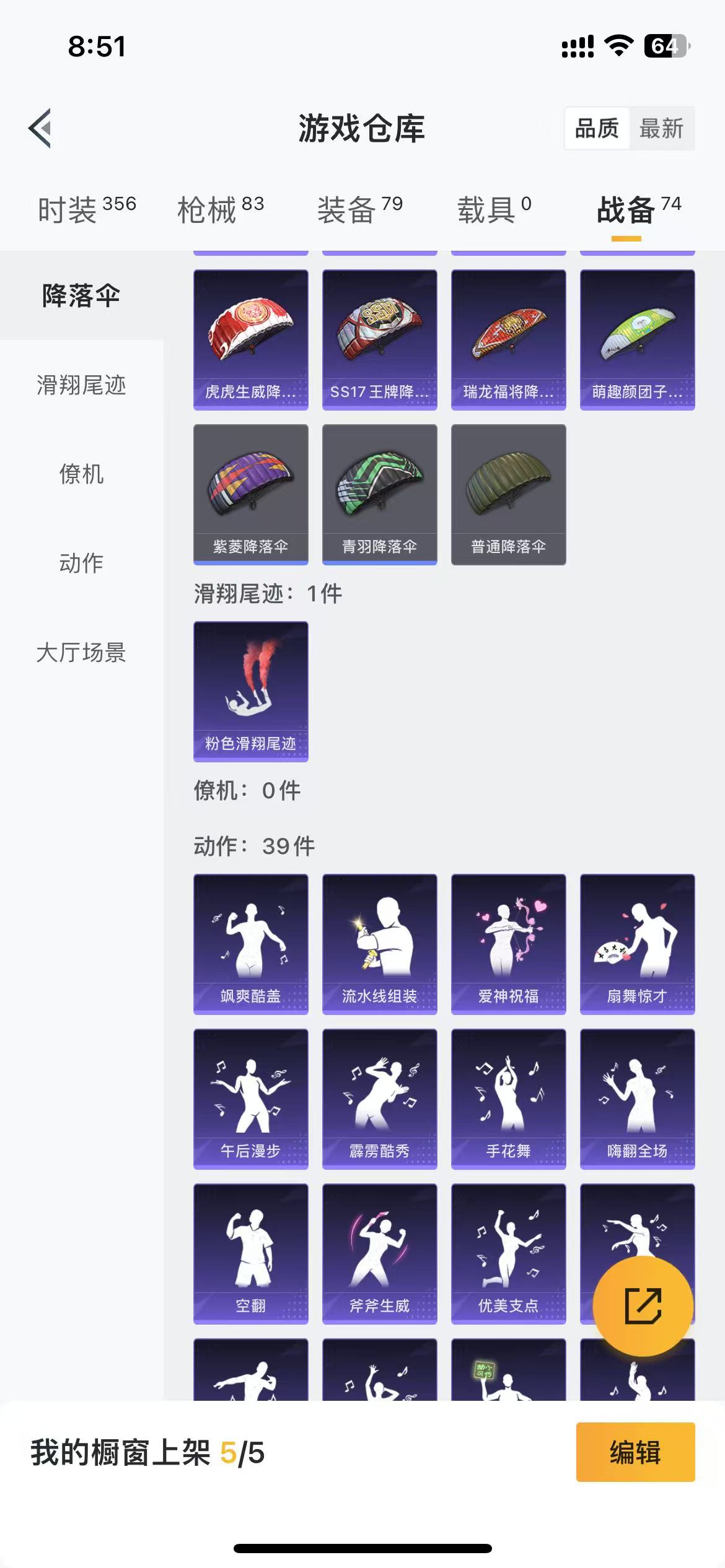Screen dimensions: 725x1568
Task: Jump to 滑翔尾迹 in the sidebar
Action: click(81, 385)
